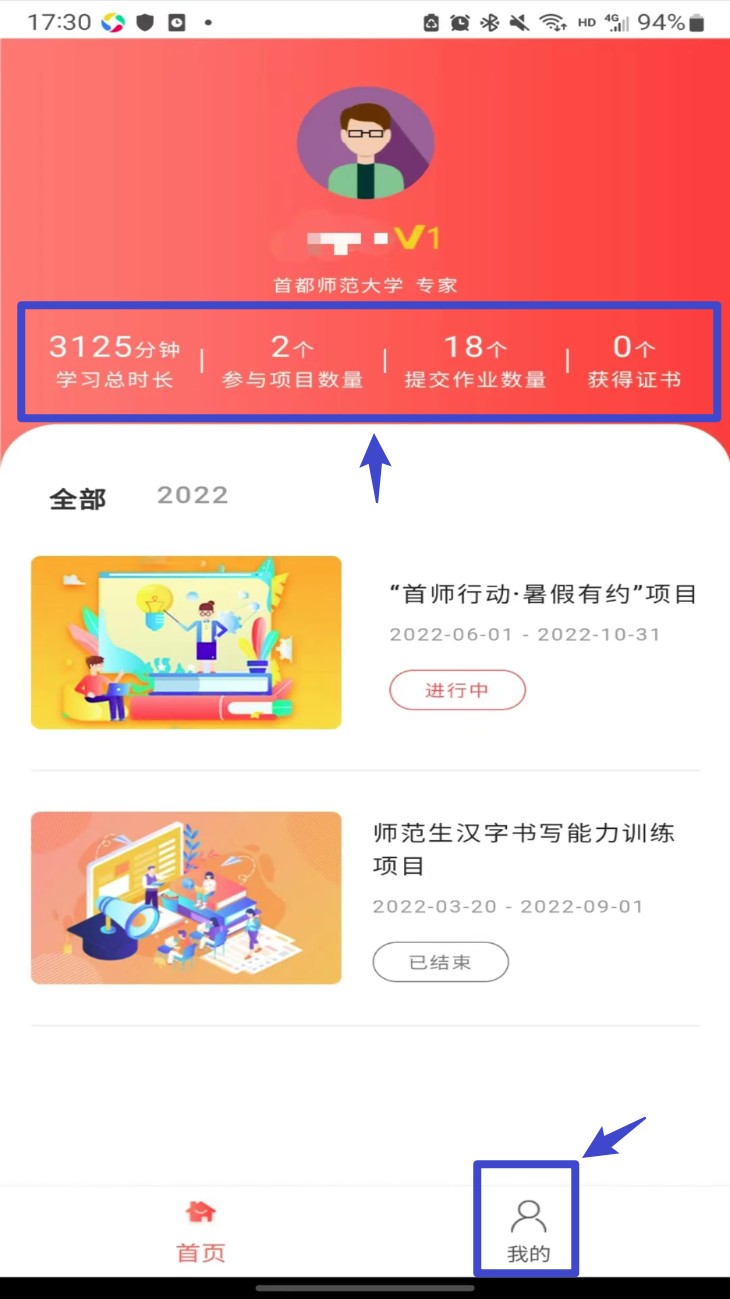Screen dimensions: 730x1299
Task: Tap the muted volume icon in status bar
Action: pos(518,22)
